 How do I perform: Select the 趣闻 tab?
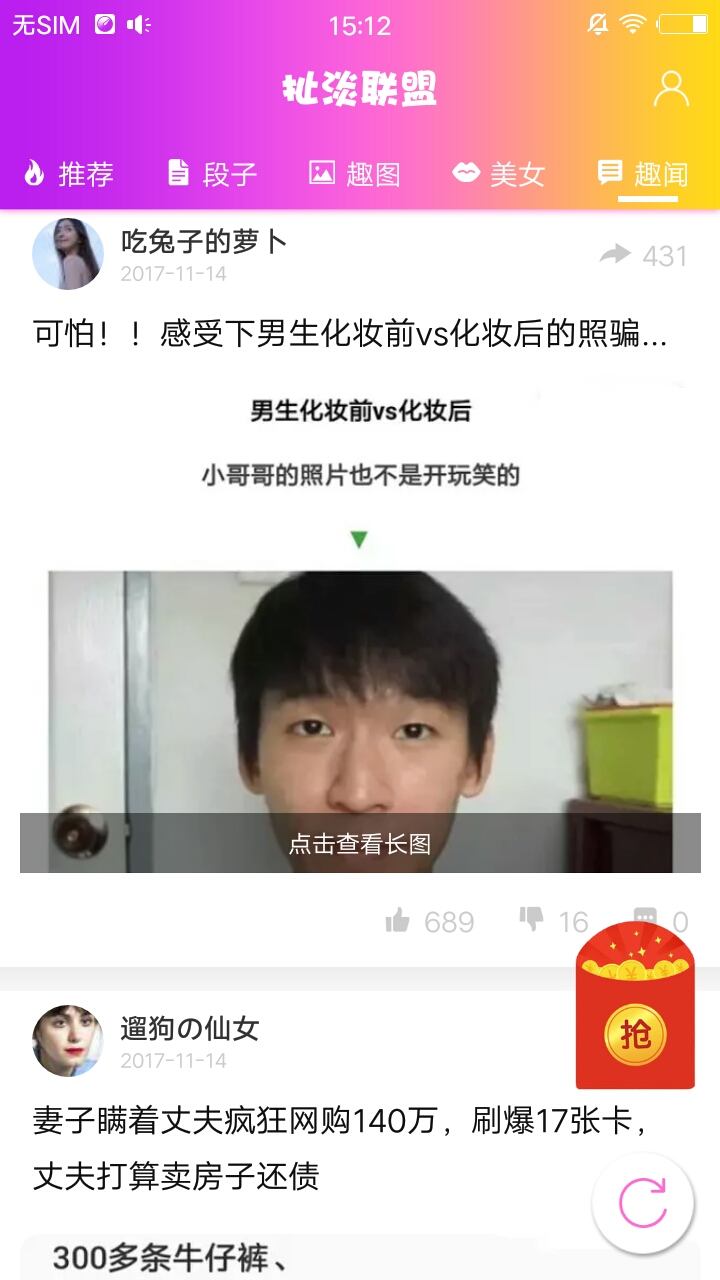pyautogui.click(x=643, y=174)
